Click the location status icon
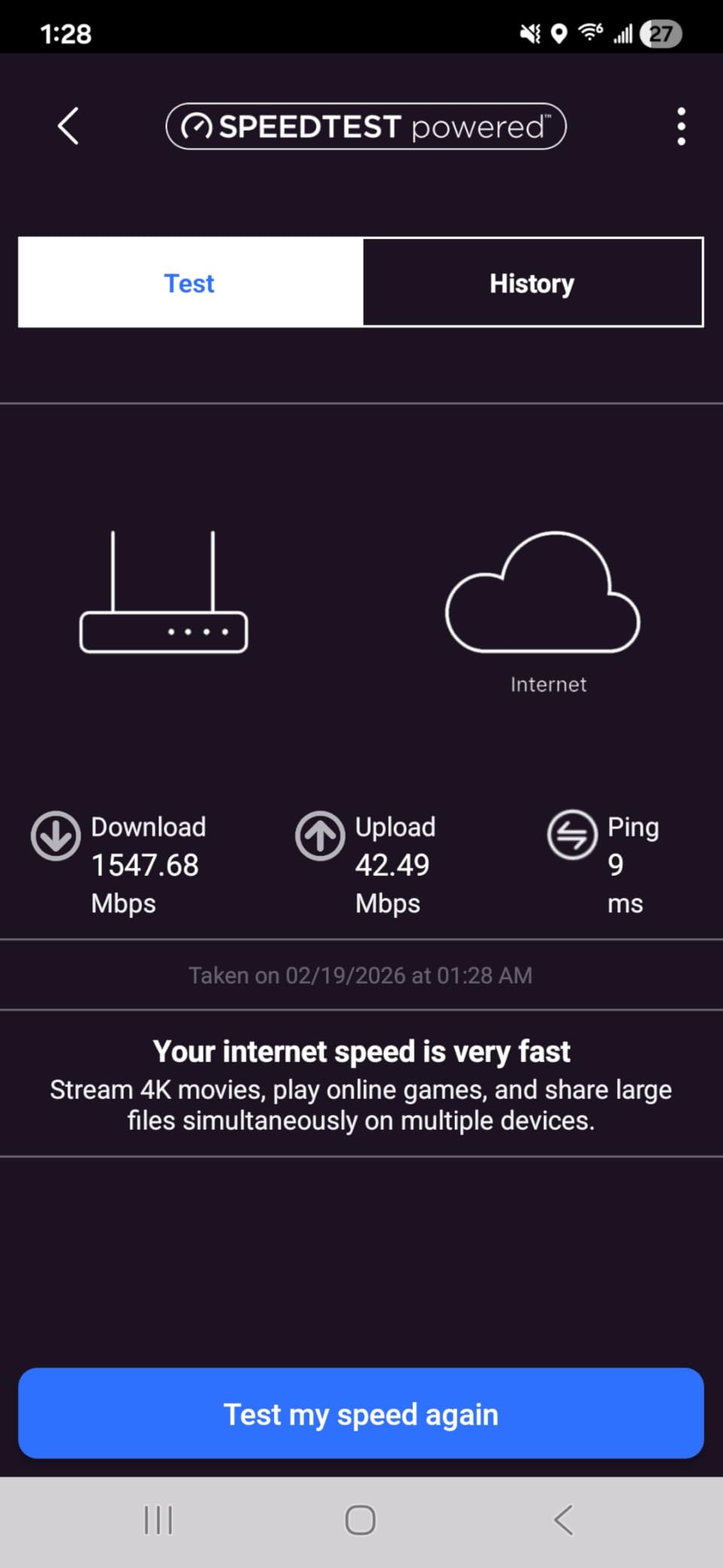This screenshot has width=723, height=1568. [x=558, y=32]
